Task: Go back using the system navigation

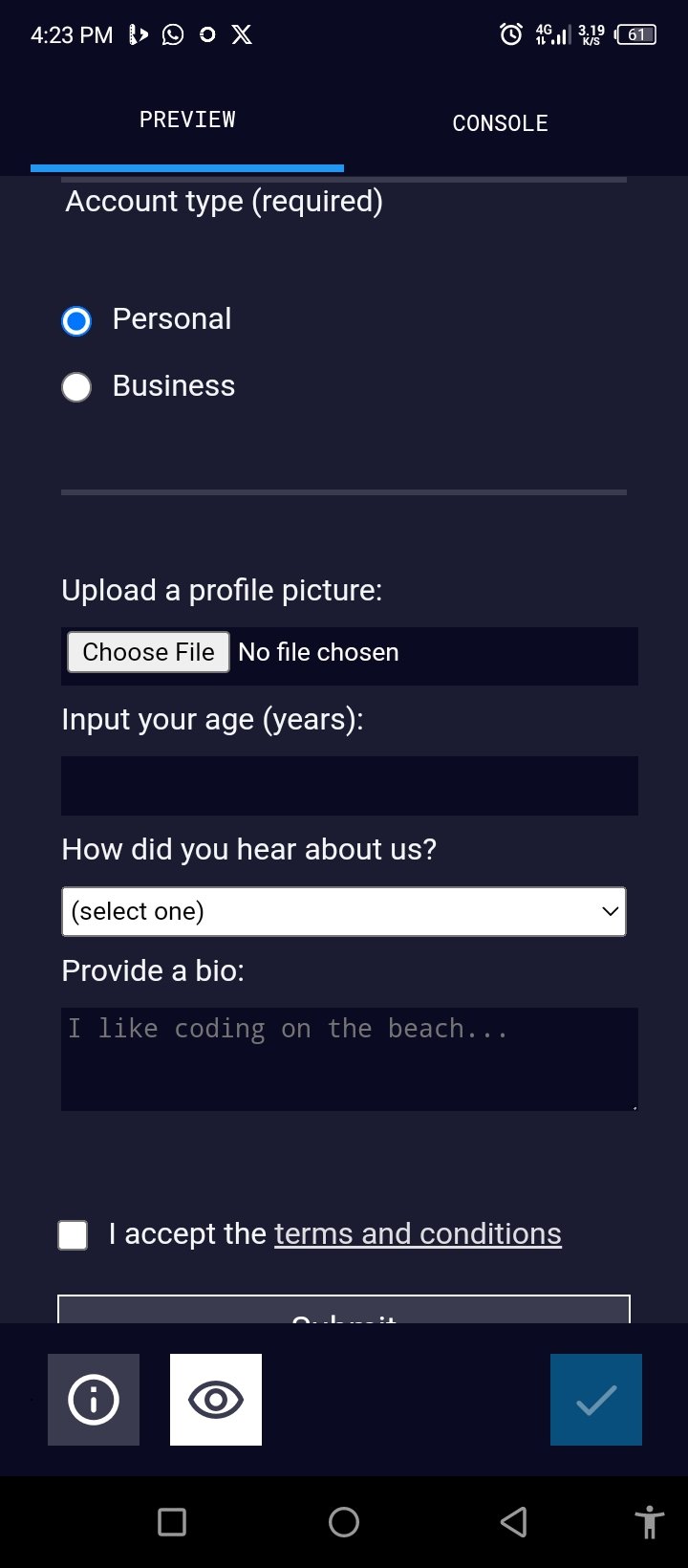Action: point(514,1522)
